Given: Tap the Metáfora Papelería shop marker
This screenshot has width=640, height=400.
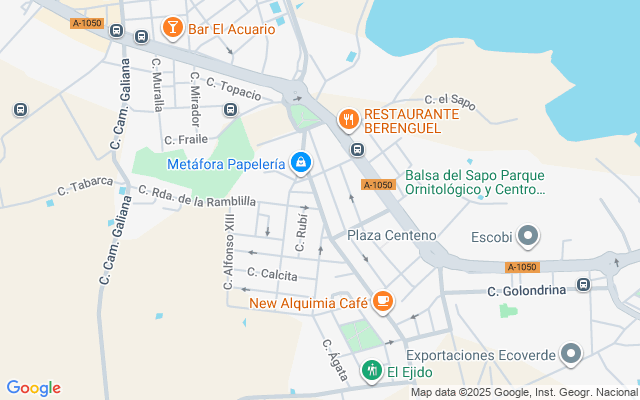Looking at the screenshot, I should point(300,162).
